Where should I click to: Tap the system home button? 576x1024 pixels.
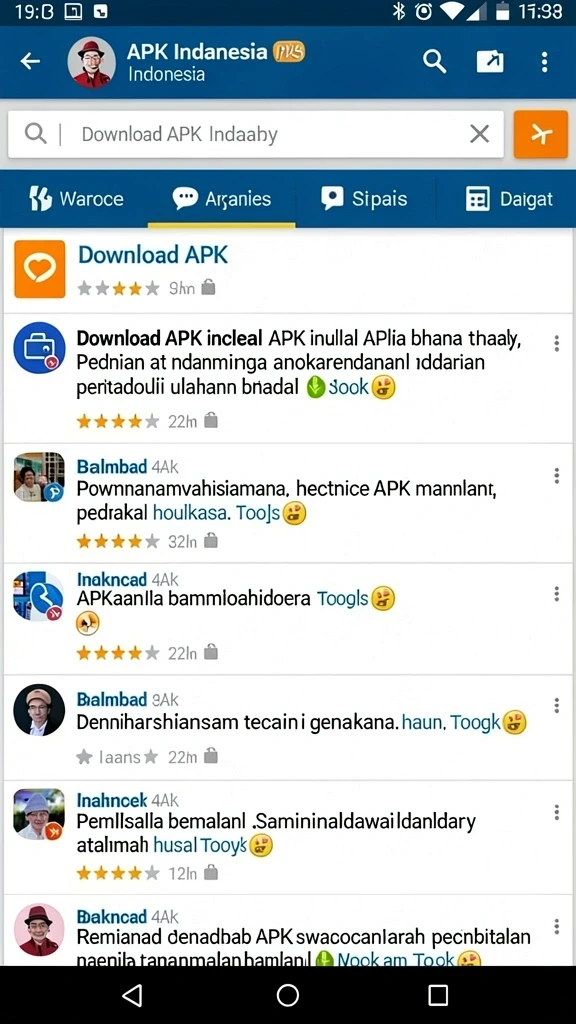pyautogui.click(x=288, y=995)
